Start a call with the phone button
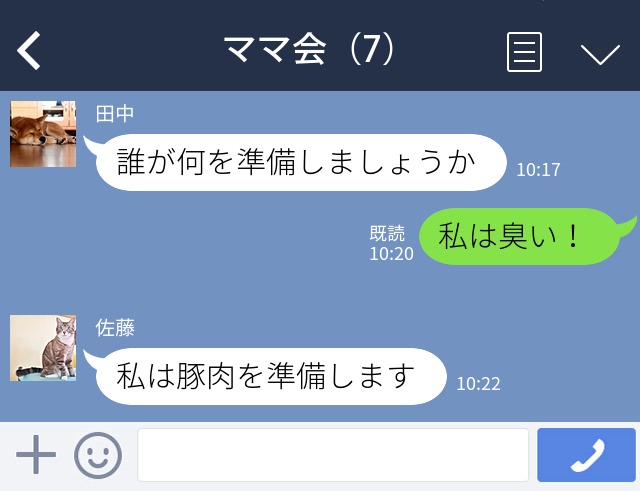The height and width of the screenshot is (491, 640). pyautogui.click(x=586, y=455)
